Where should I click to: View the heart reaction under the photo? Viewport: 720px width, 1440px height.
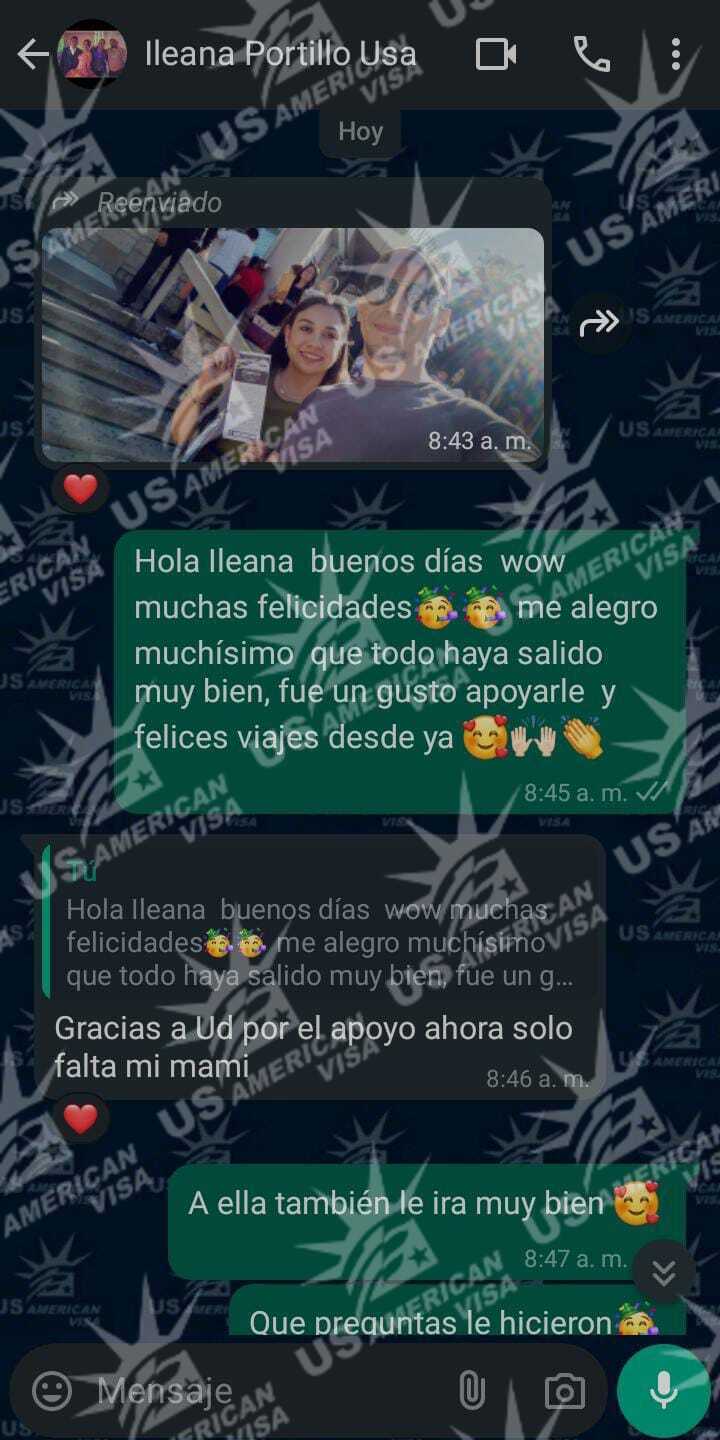click(80, 489)
